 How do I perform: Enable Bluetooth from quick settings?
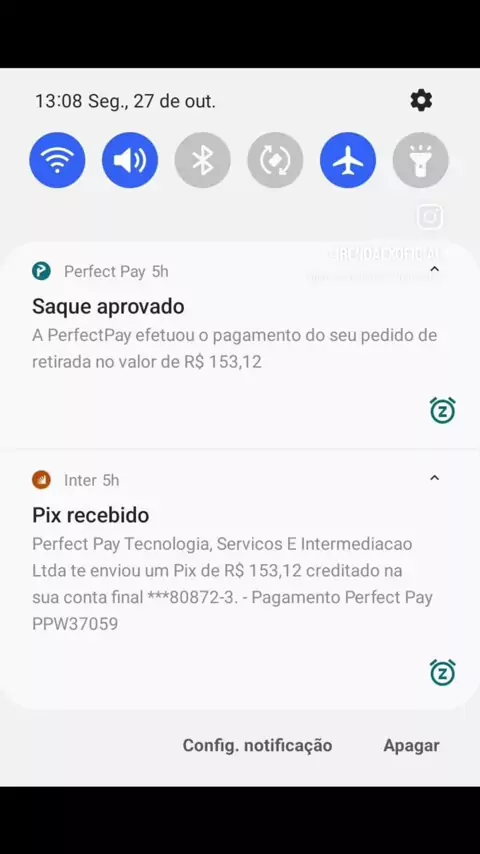point(203,160)
